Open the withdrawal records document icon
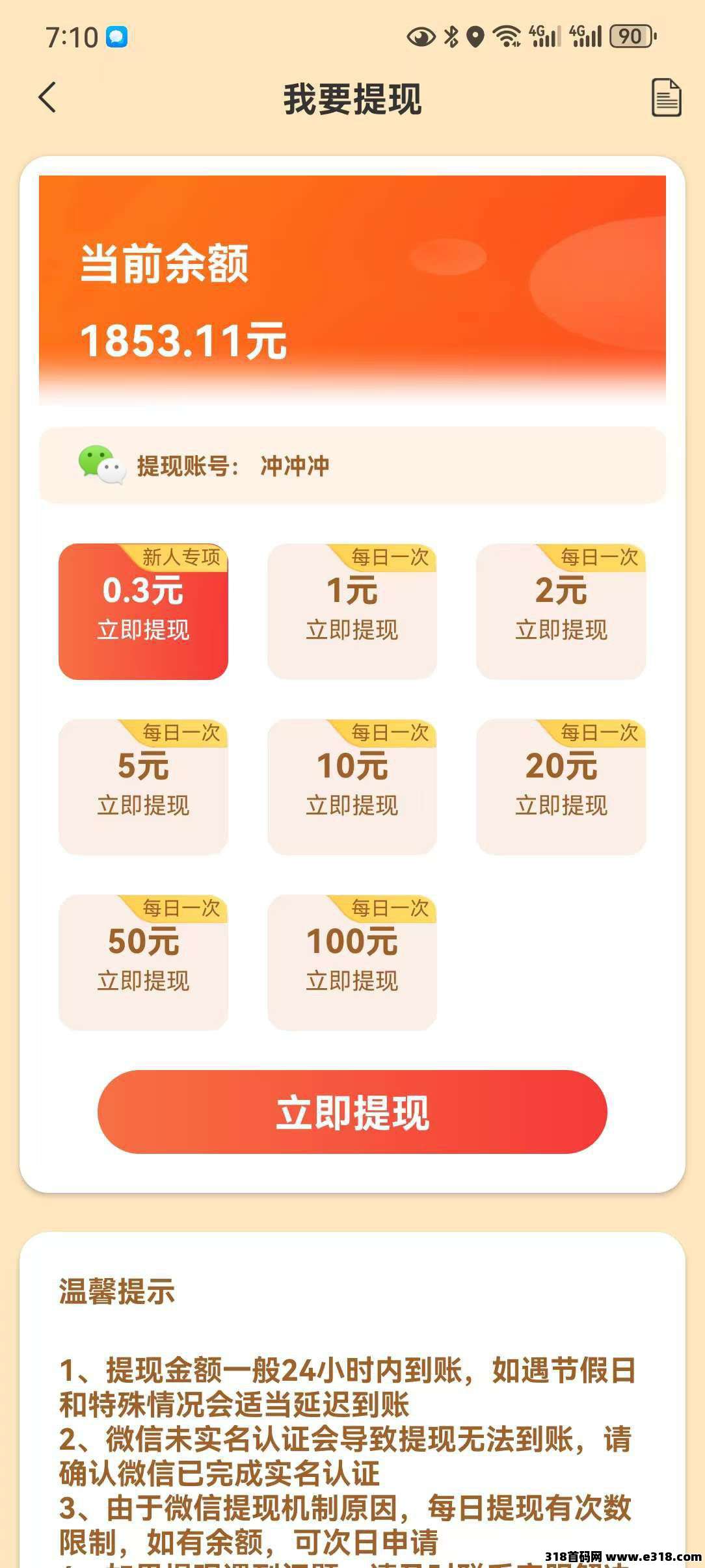This screenshot has width=705, height=1568. pyautogui.click(x=666, y=98)
